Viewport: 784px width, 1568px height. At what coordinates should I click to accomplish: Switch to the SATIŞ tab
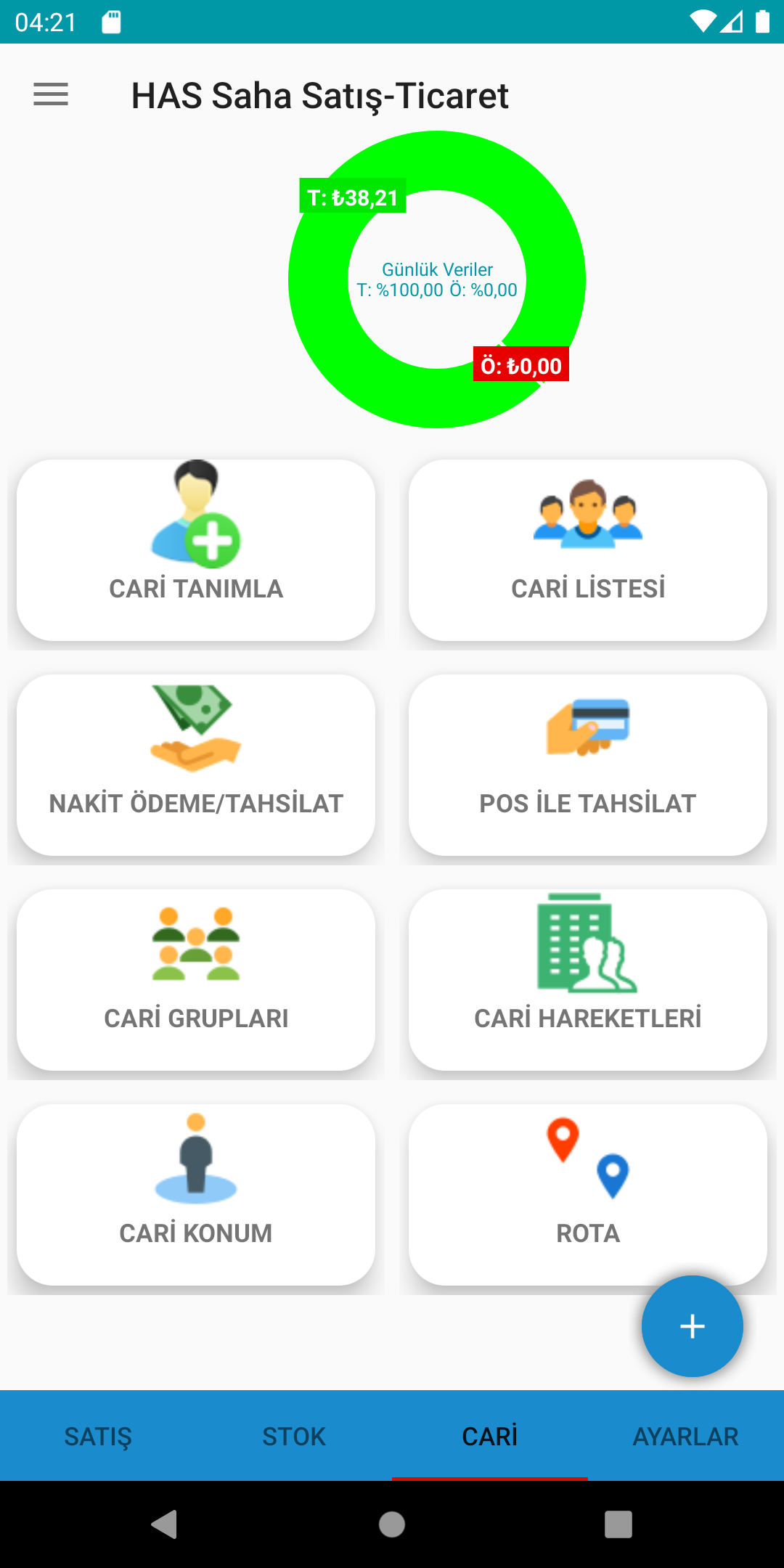click(x=98, y=1436)
